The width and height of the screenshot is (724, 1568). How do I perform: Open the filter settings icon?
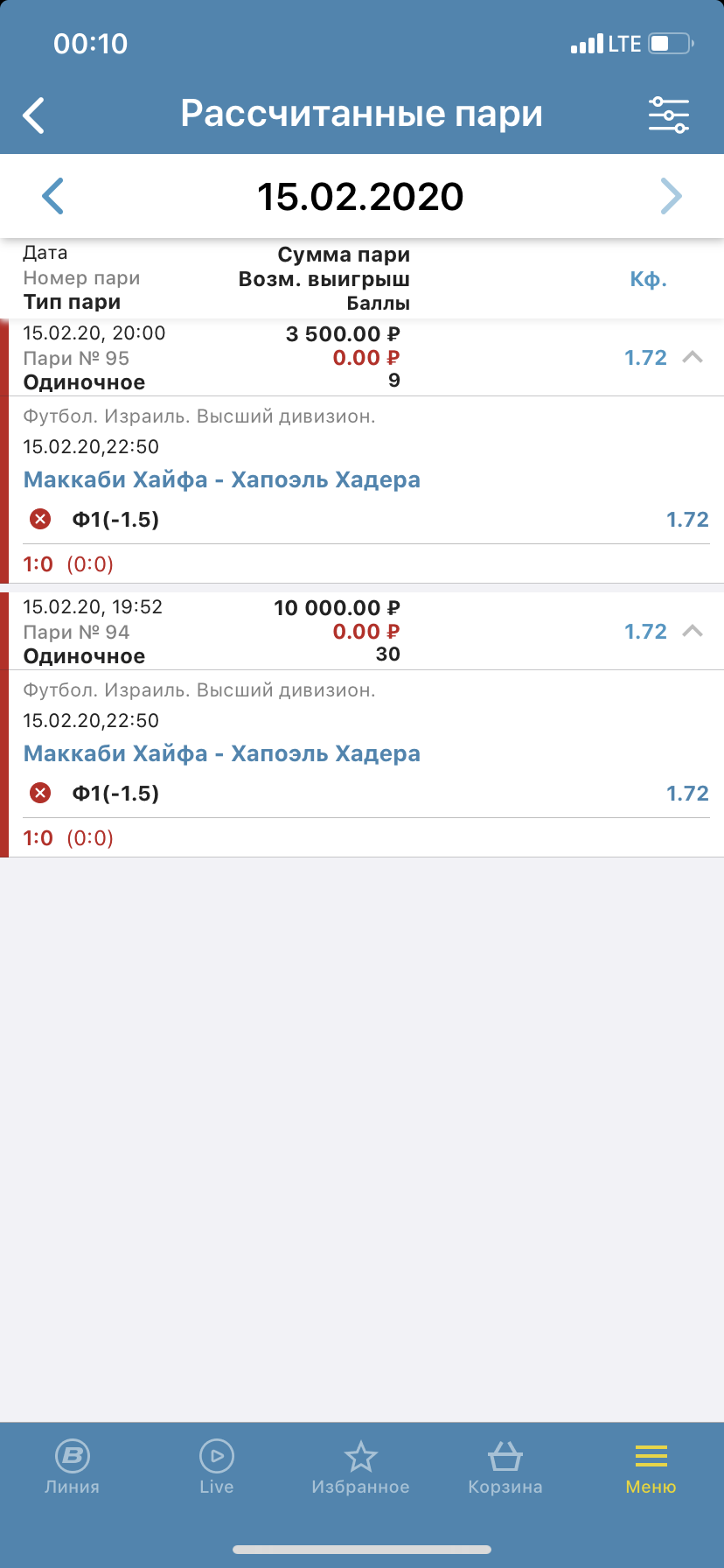pos(669,115)
